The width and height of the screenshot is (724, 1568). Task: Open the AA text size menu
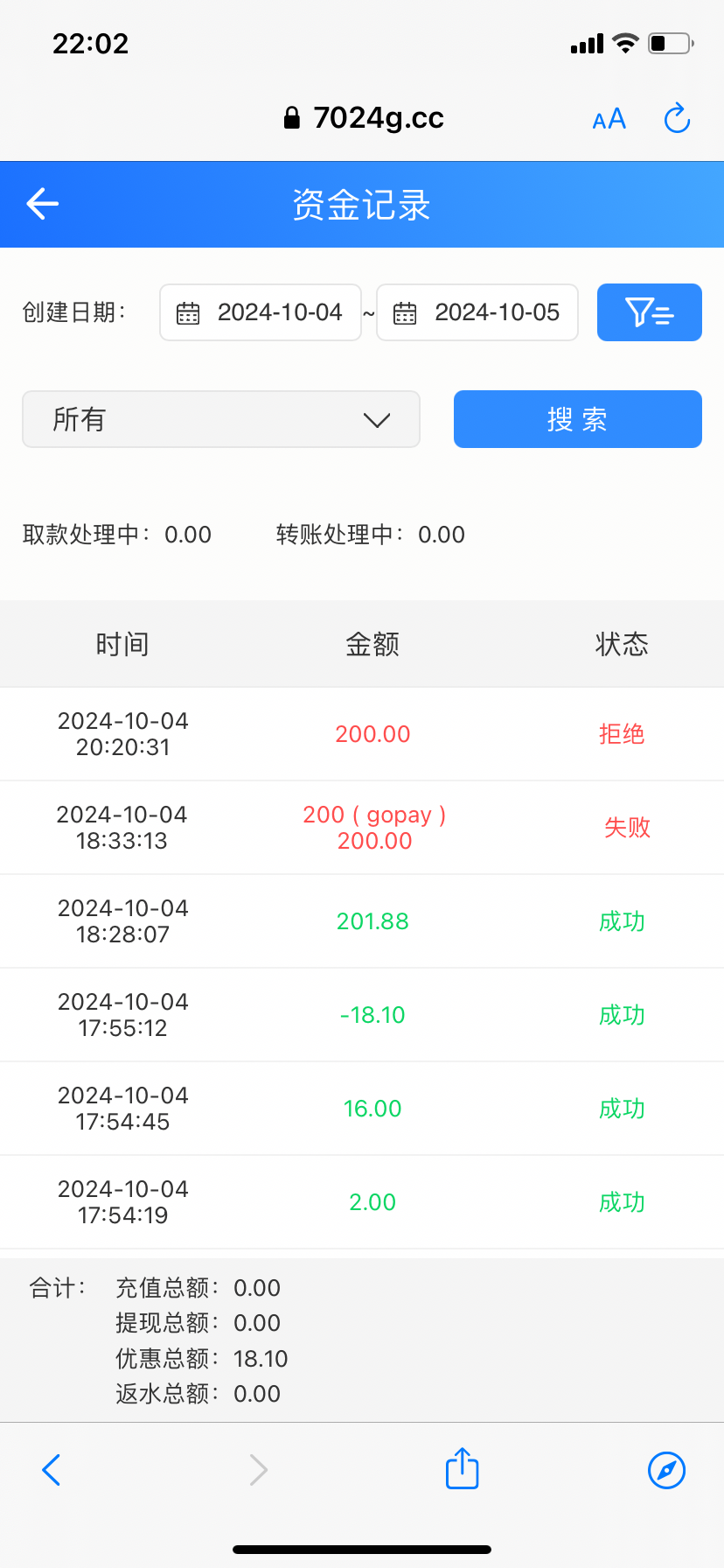pyautogui.click(x=609, y=119)
